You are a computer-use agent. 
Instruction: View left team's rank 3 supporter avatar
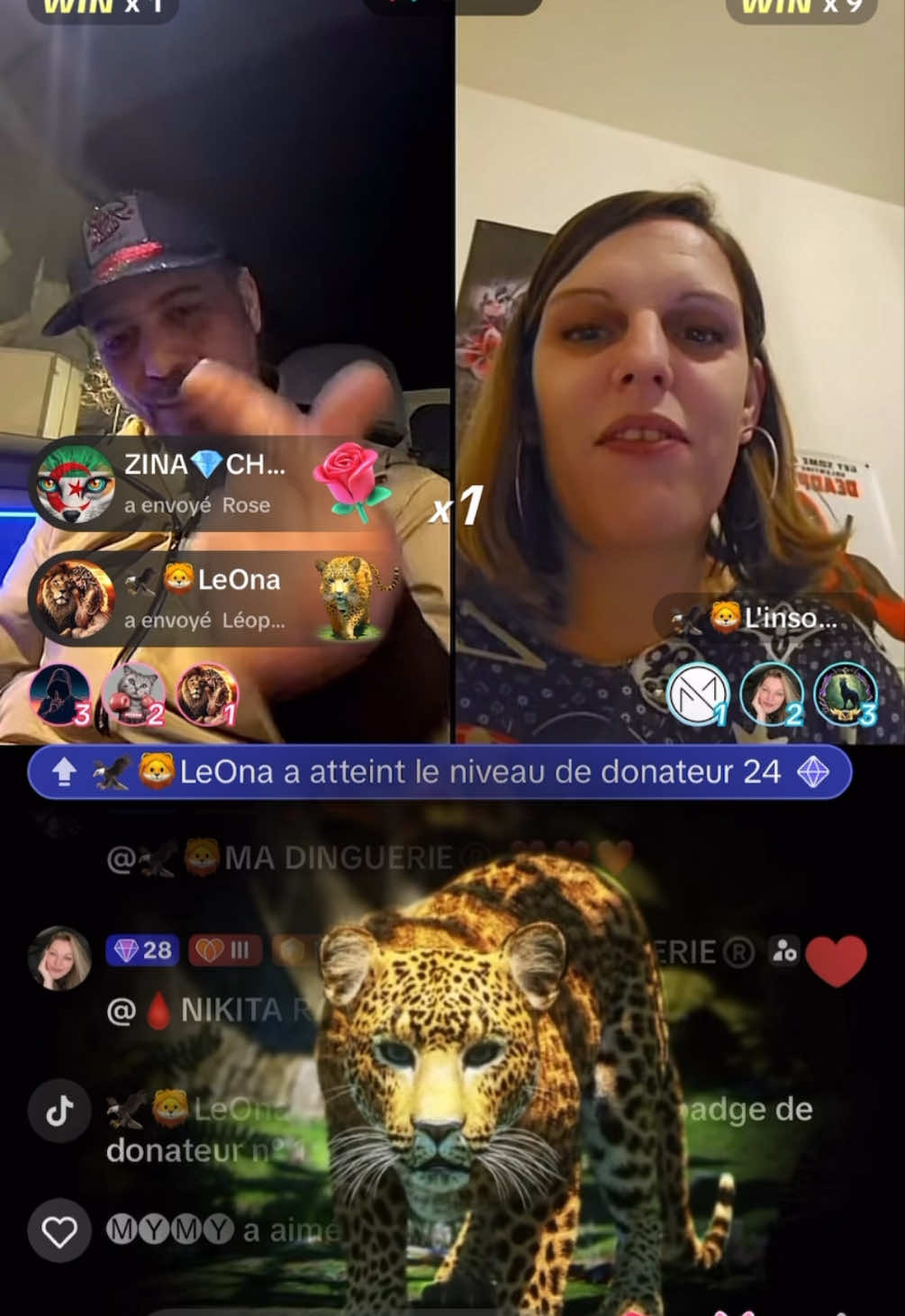[59, 694]
